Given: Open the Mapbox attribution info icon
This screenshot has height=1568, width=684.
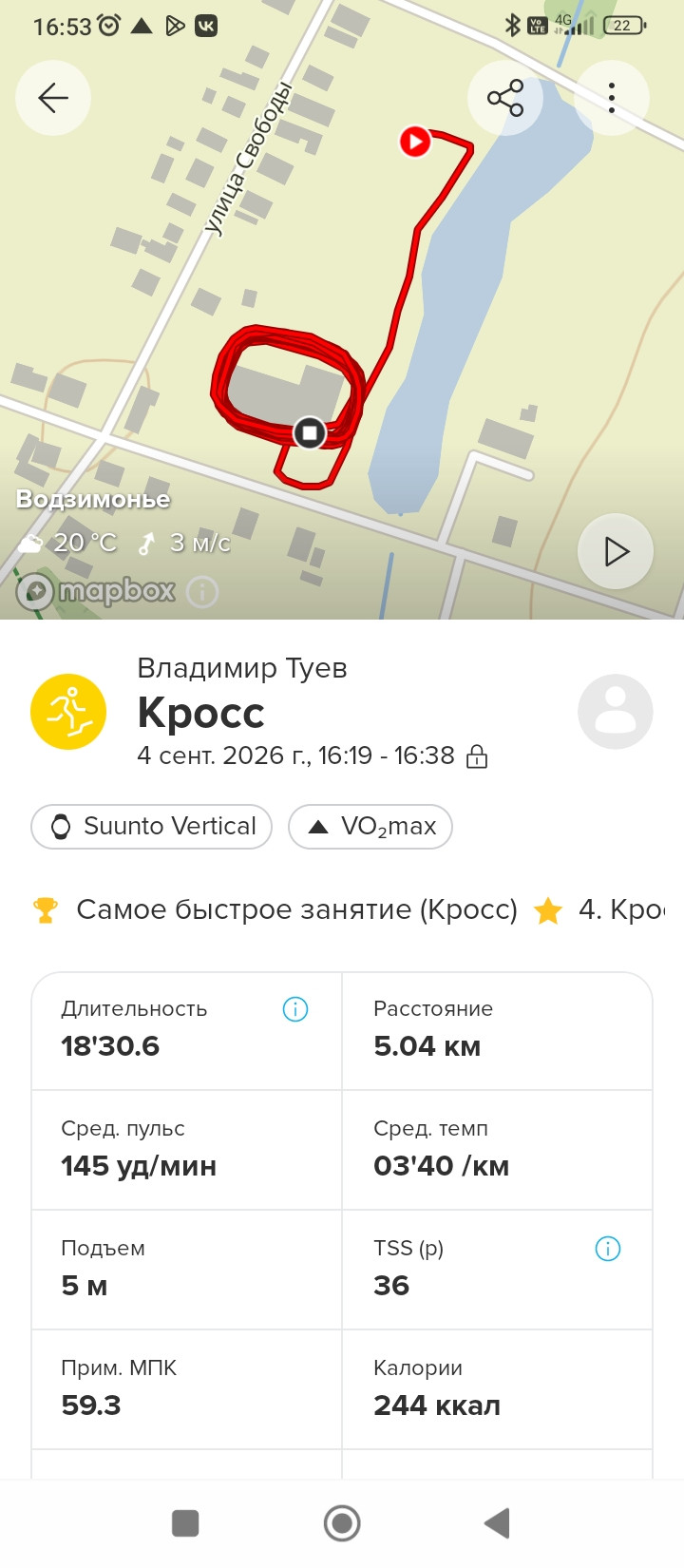Looking at the screenshot, I should coord(202,592).
